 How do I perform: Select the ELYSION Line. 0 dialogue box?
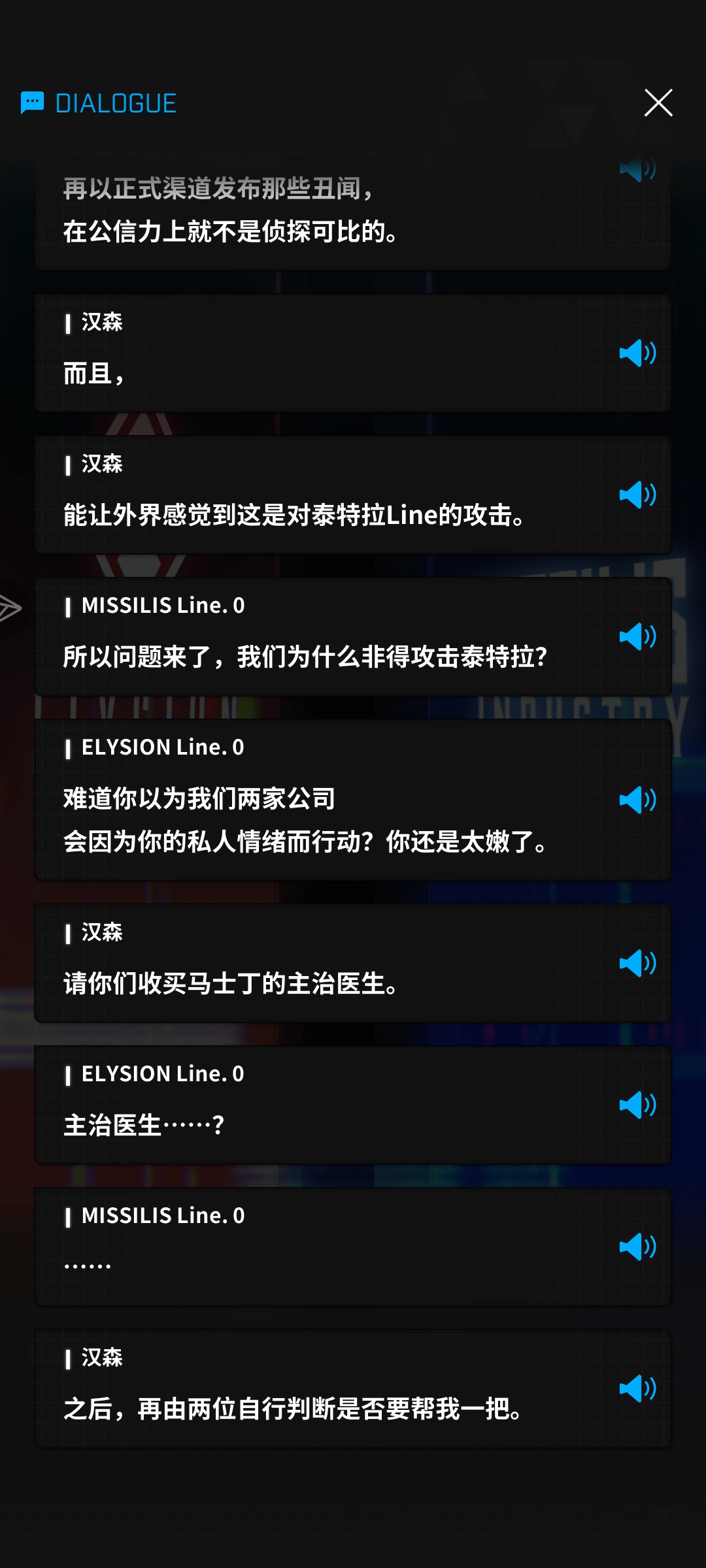click(x=353, y=797)
